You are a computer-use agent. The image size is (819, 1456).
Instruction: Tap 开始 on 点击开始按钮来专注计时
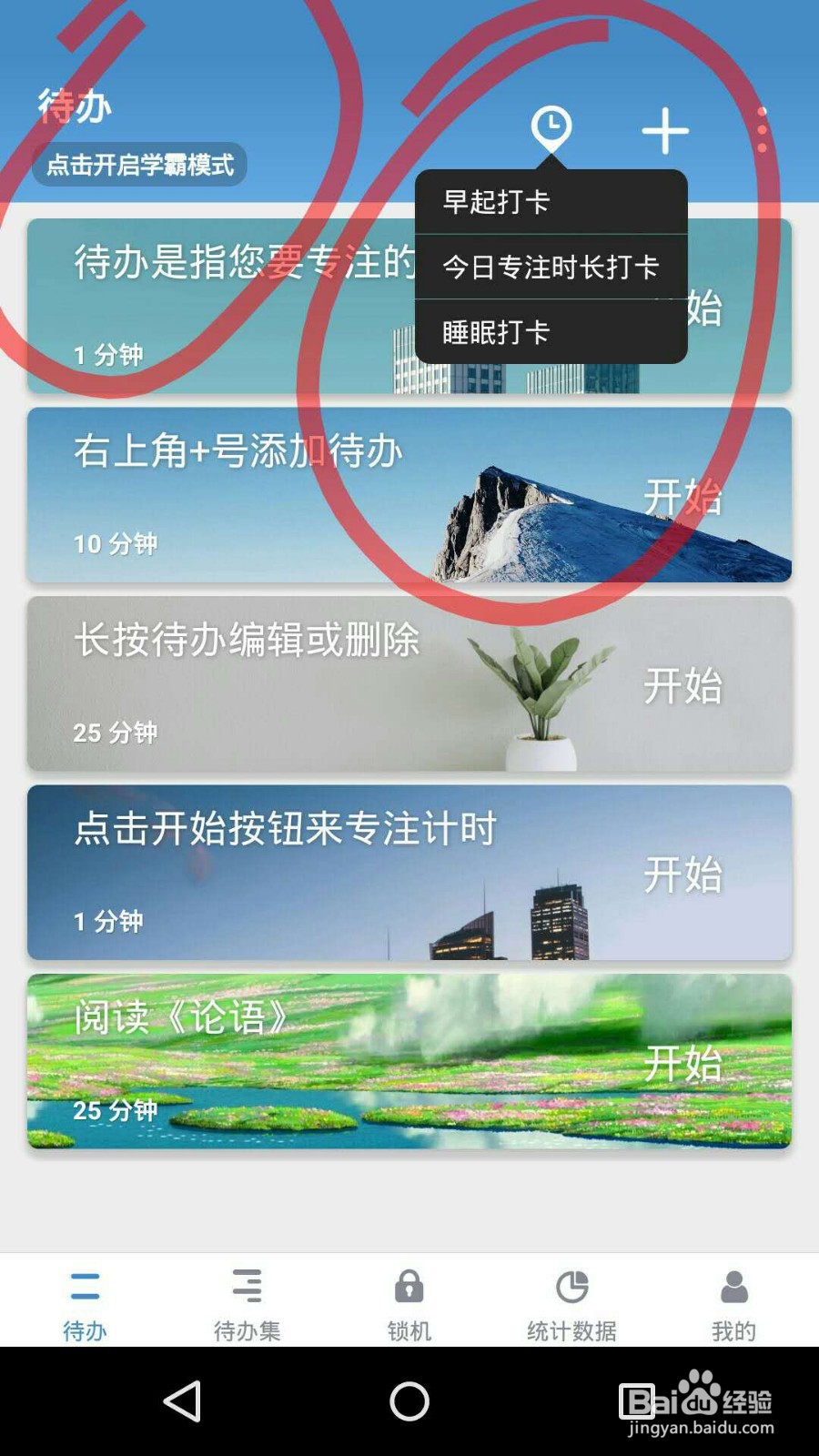coord(684,877)
